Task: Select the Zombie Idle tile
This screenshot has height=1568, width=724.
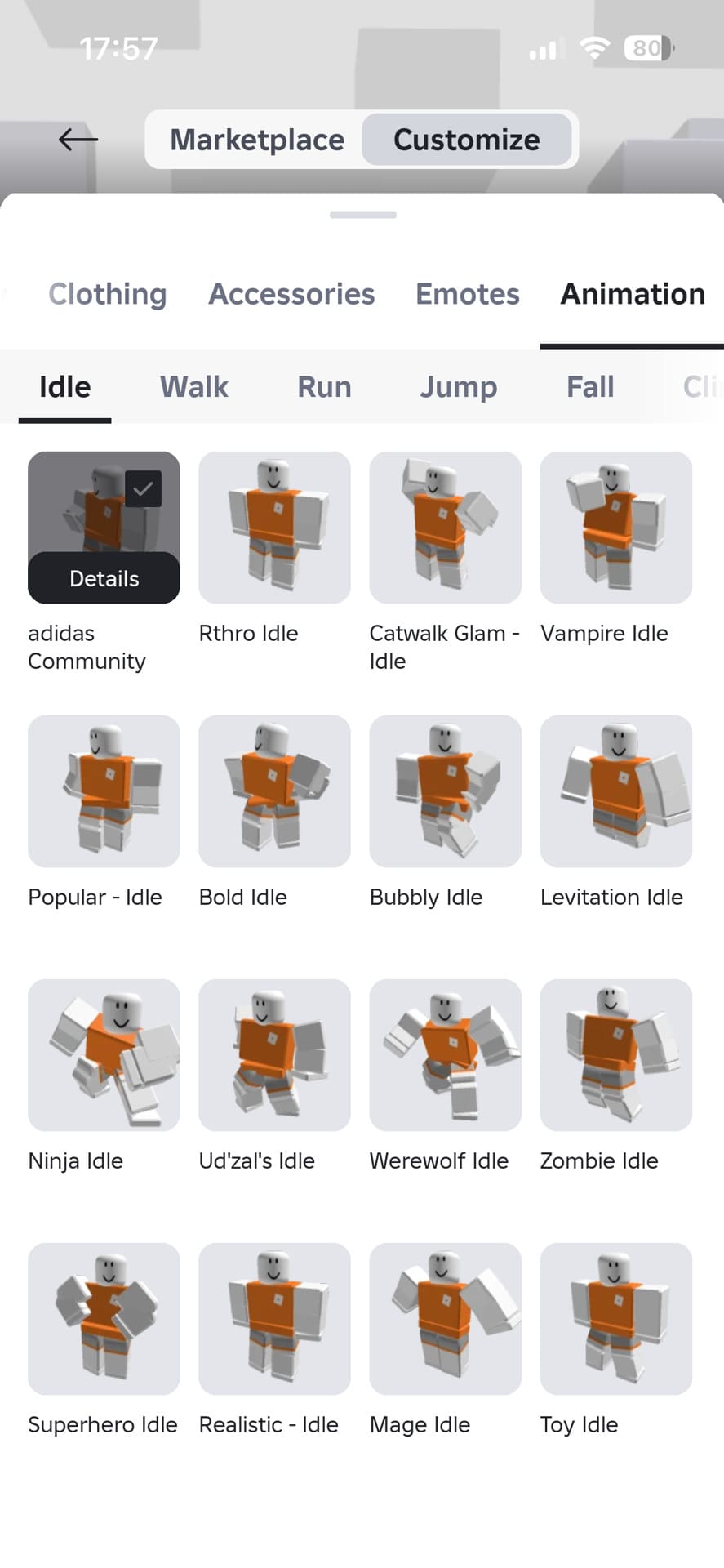Action: [615, 1055]
